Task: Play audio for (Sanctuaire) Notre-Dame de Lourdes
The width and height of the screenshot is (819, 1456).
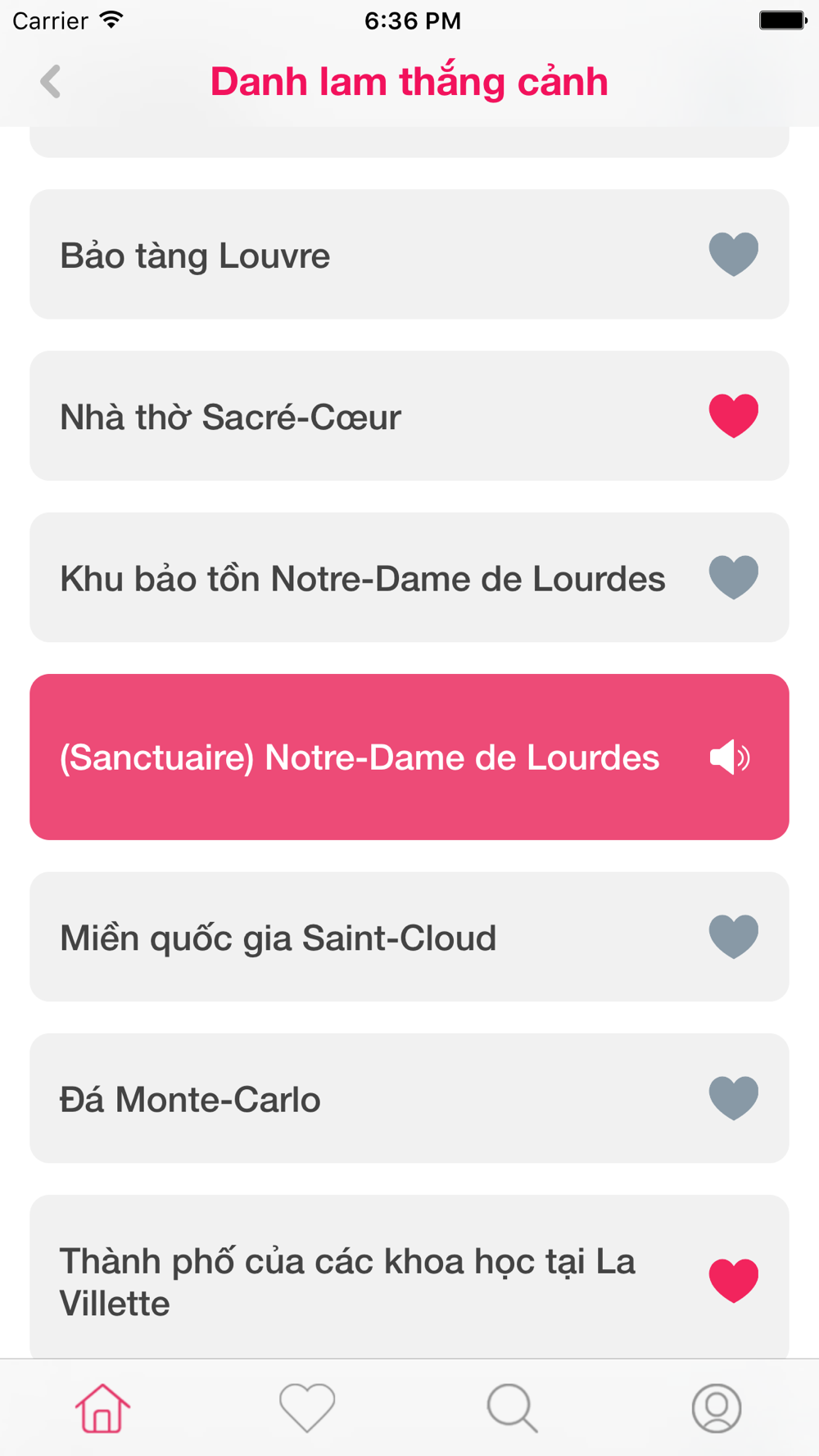Action: pos(729,757)
